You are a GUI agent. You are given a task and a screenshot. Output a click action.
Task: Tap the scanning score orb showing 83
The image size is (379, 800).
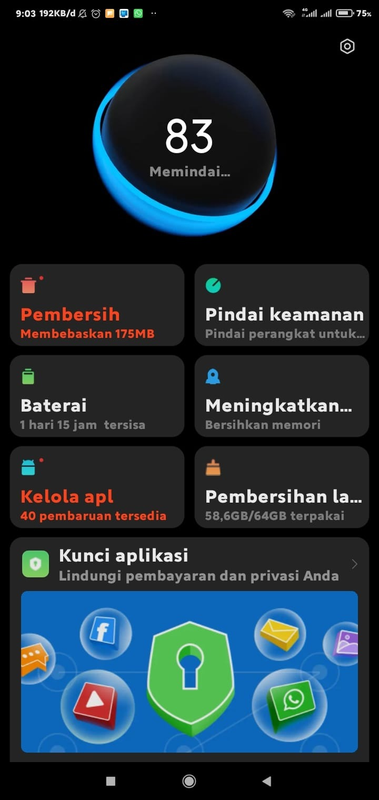pos(185,145)
